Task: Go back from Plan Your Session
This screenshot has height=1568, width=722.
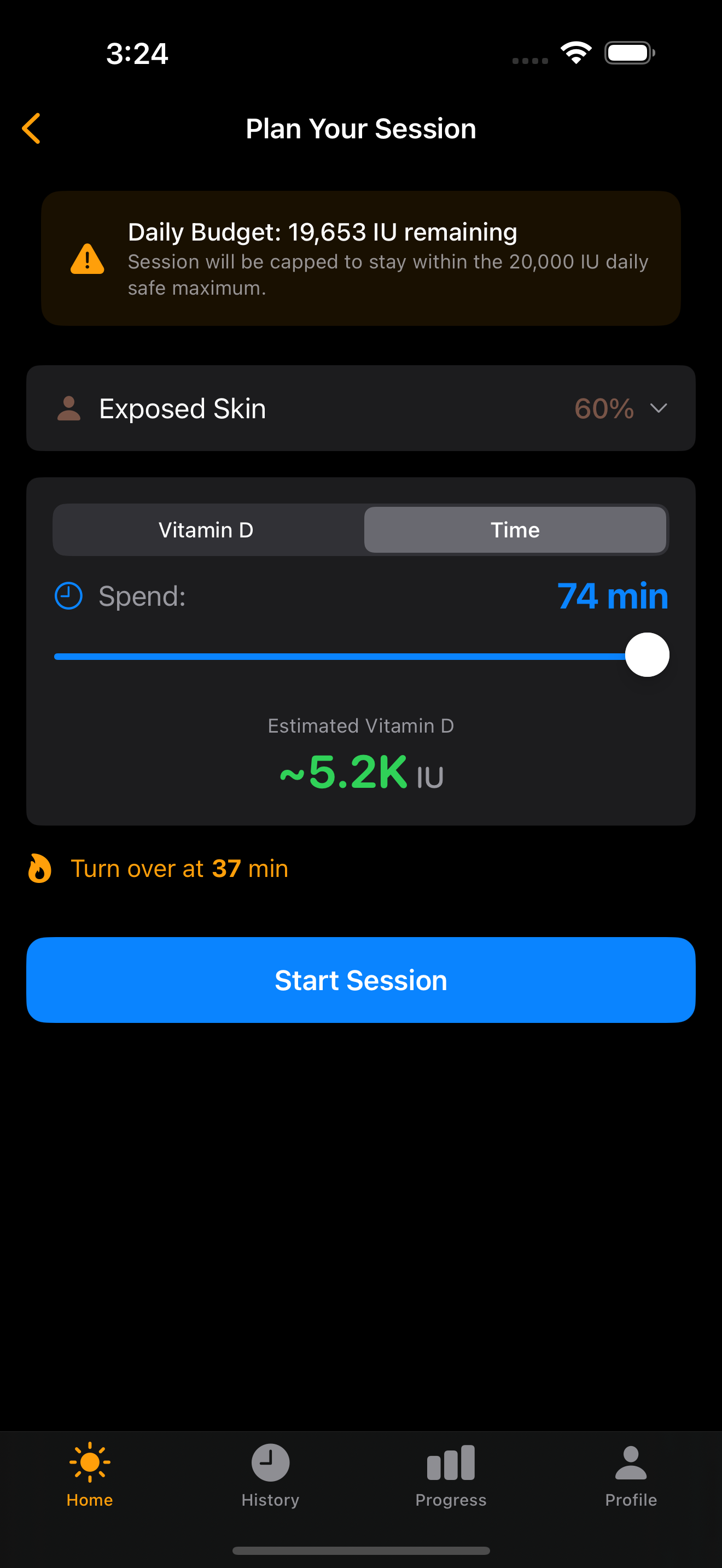Action: point(32,128)
